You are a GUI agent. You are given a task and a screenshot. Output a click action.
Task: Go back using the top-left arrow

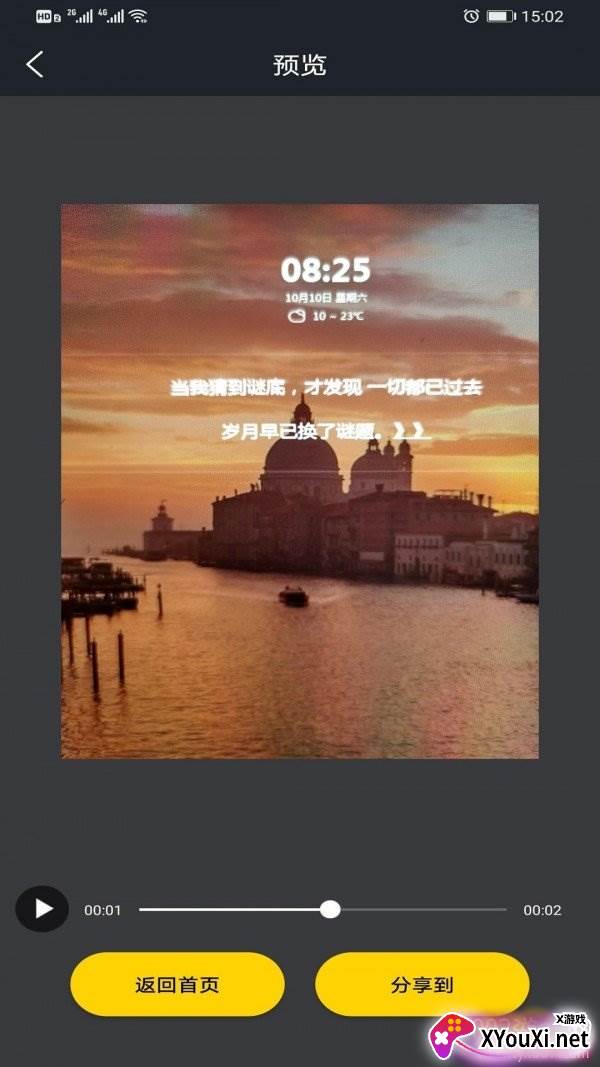pos(35,65)
